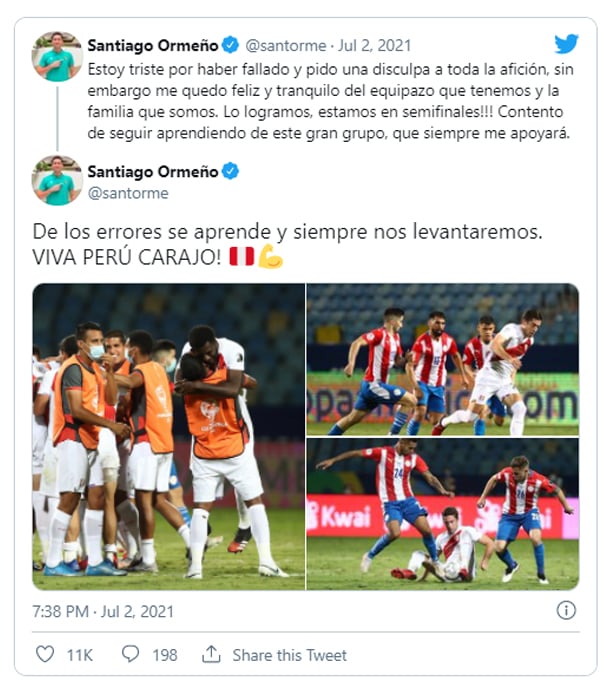Open Santiago Ormeño's profile from parent tweet
Screen dimensions: 610x692
152,46
